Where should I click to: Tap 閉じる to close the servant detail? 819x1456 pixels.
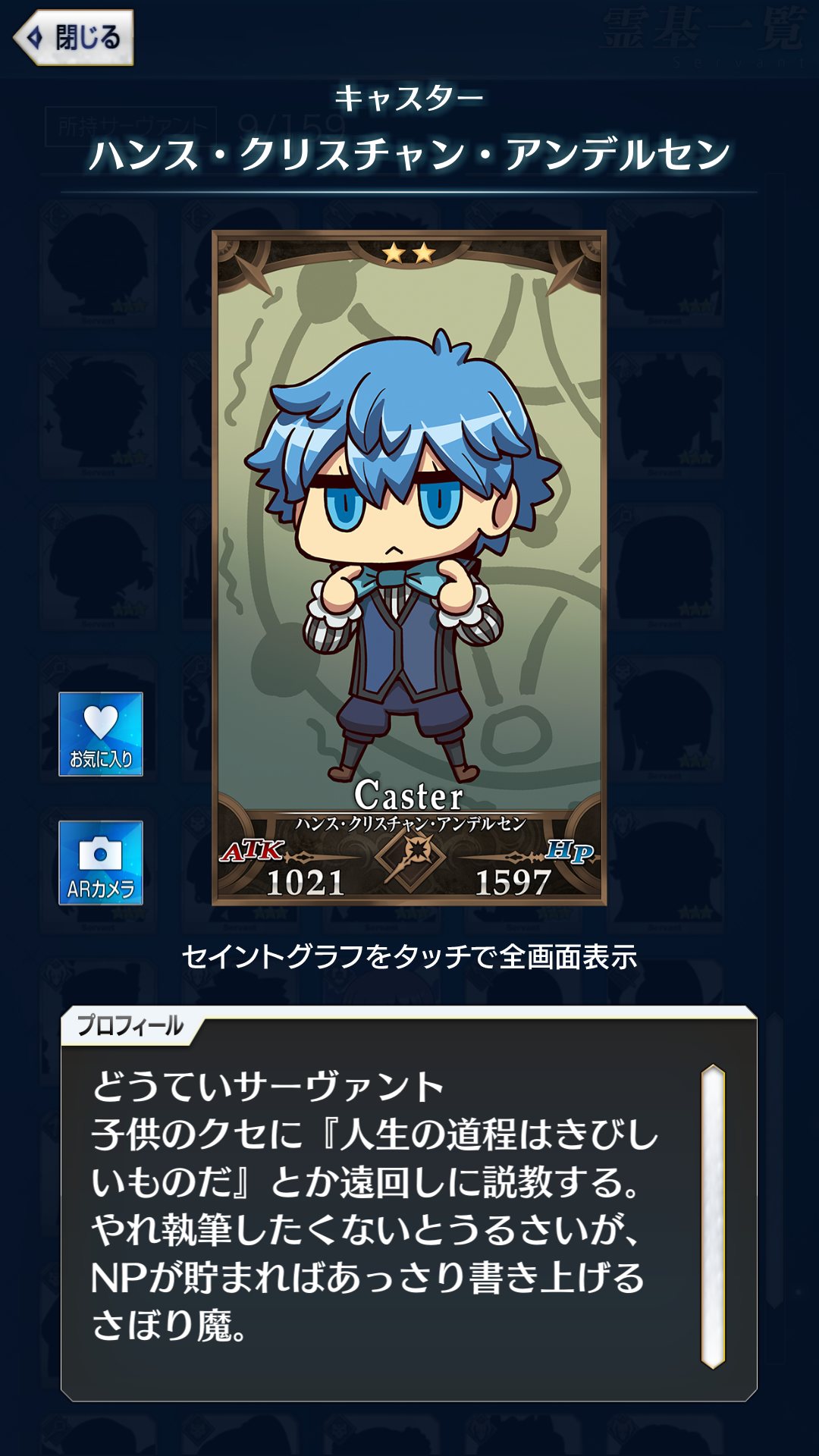click(74, 37)
